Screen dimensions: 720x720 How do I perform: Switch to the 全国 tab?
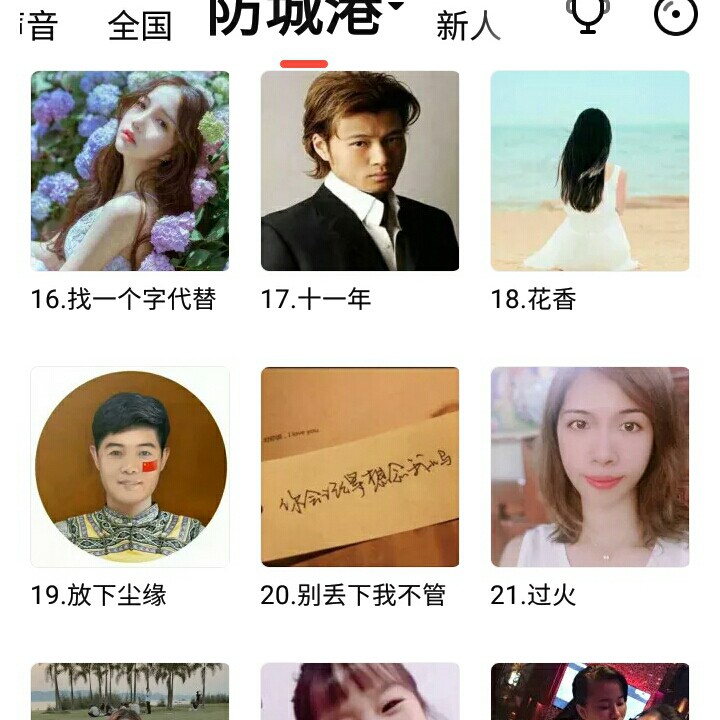[x=139, y=25]
